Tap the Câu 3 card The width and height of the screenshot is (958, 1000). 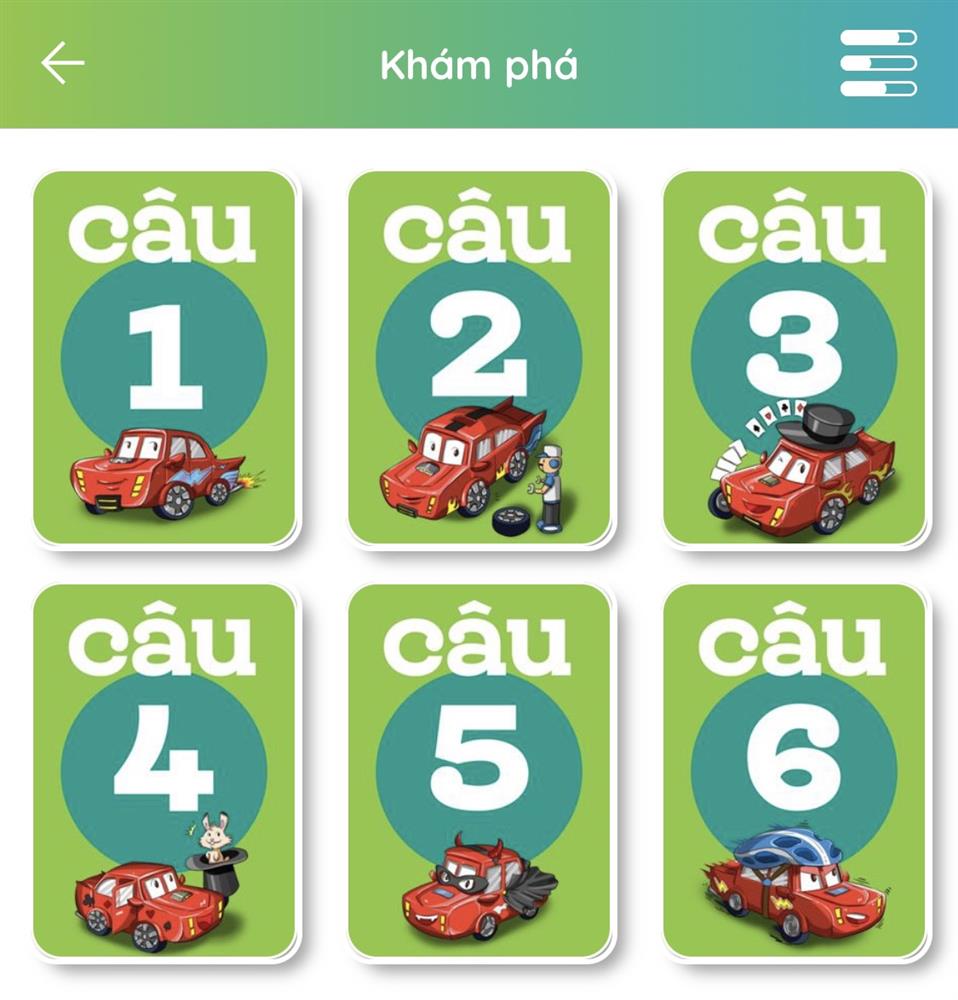pyautogui.click(x=795, y=358)
